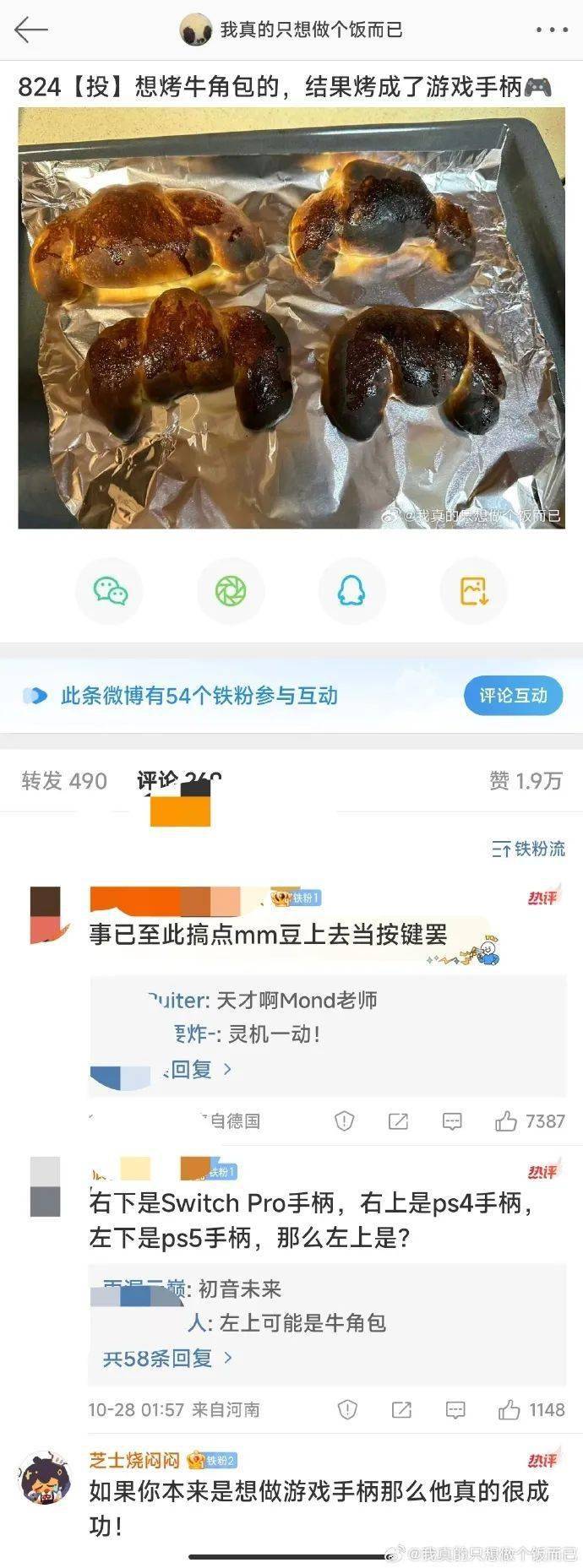Screen dimensions: 583x1568
Task: Tap the 评论互动 button
Action: coord(513,696)
